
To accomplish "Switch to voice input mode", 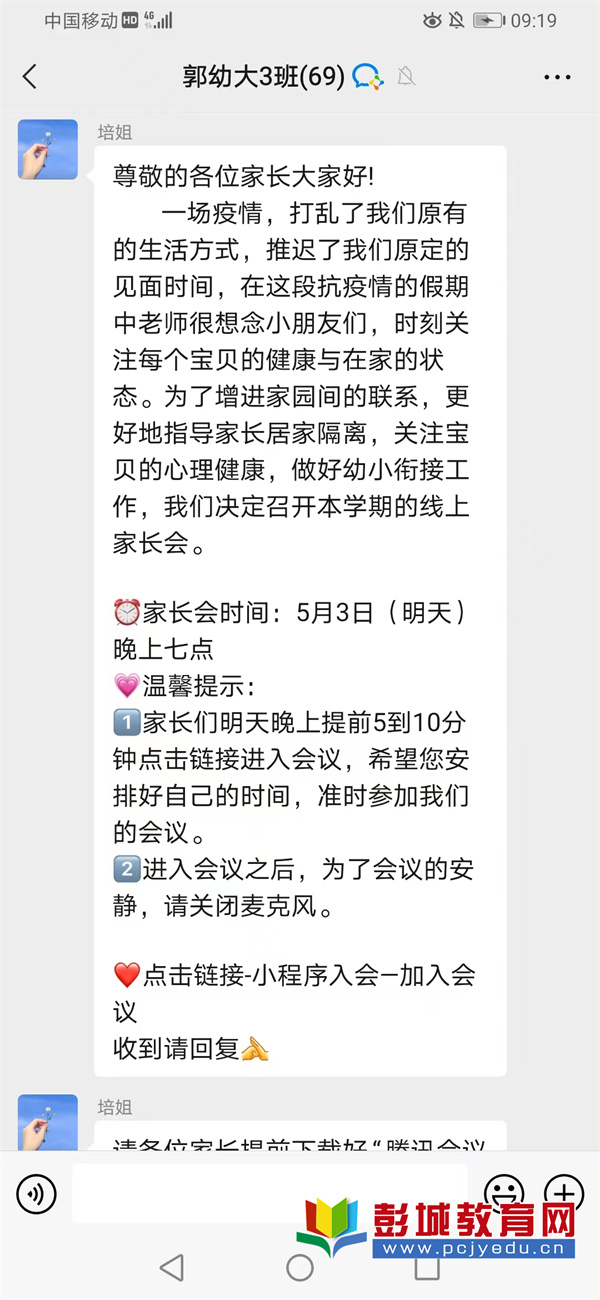I will (37, 1193).
